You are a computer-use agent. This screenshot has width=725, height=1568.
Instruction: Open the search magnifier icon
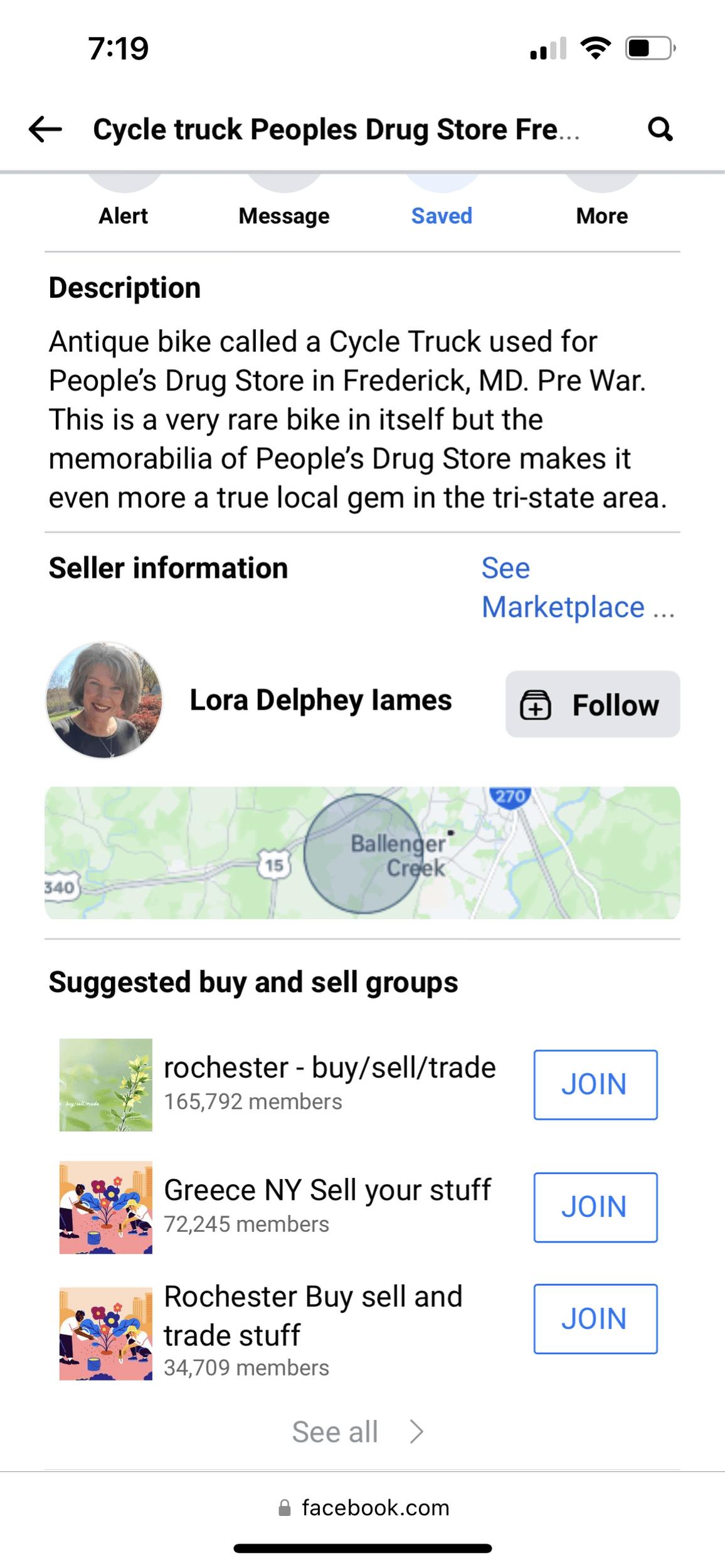(x=660, y=129)
